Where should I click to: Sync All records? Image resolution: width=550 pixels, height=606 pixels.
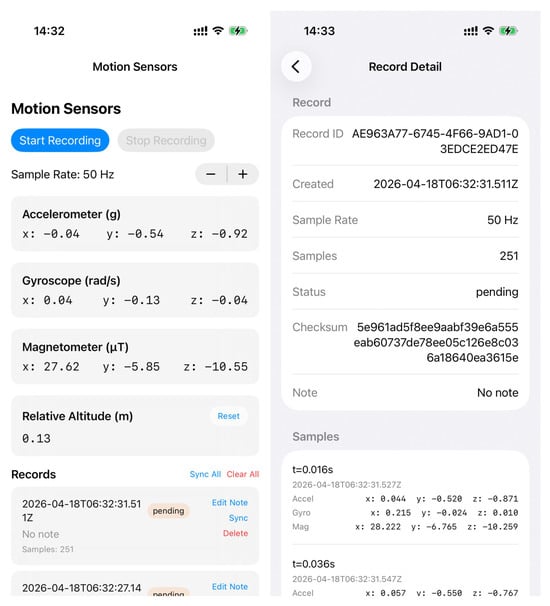[x=205, y=474]
